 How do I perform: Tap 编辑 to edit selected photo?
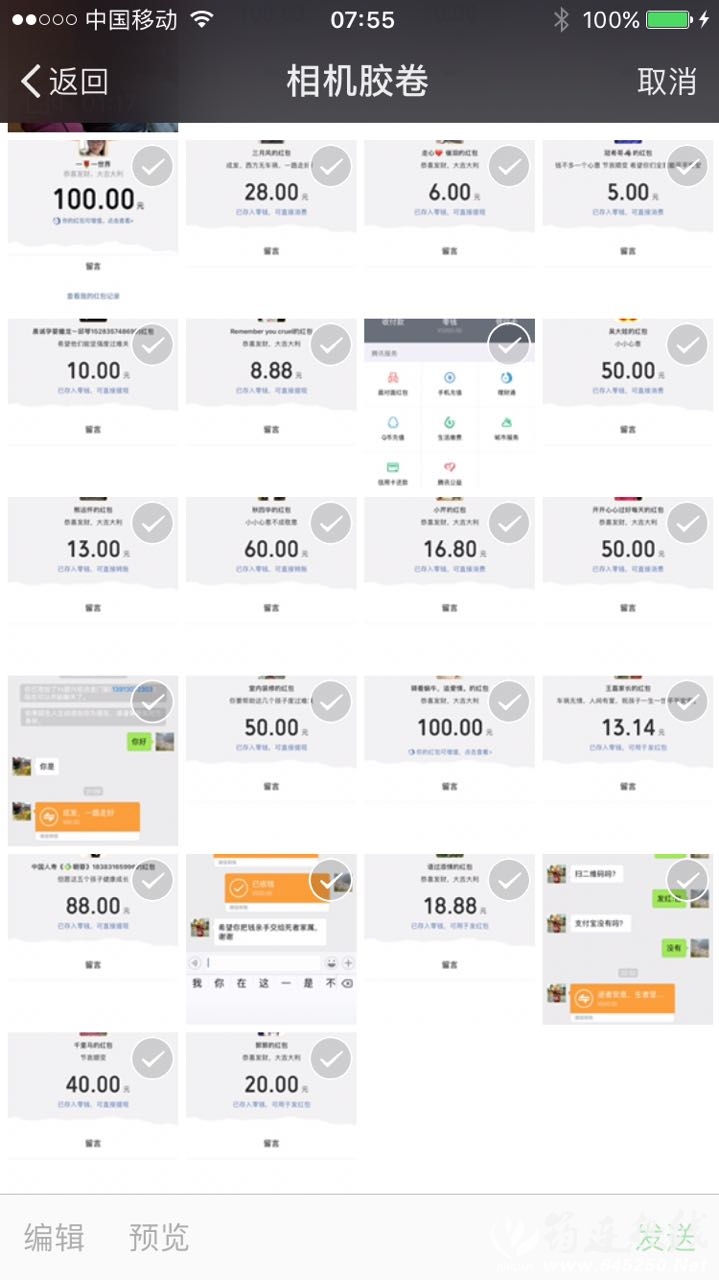tap(54, 1237)
